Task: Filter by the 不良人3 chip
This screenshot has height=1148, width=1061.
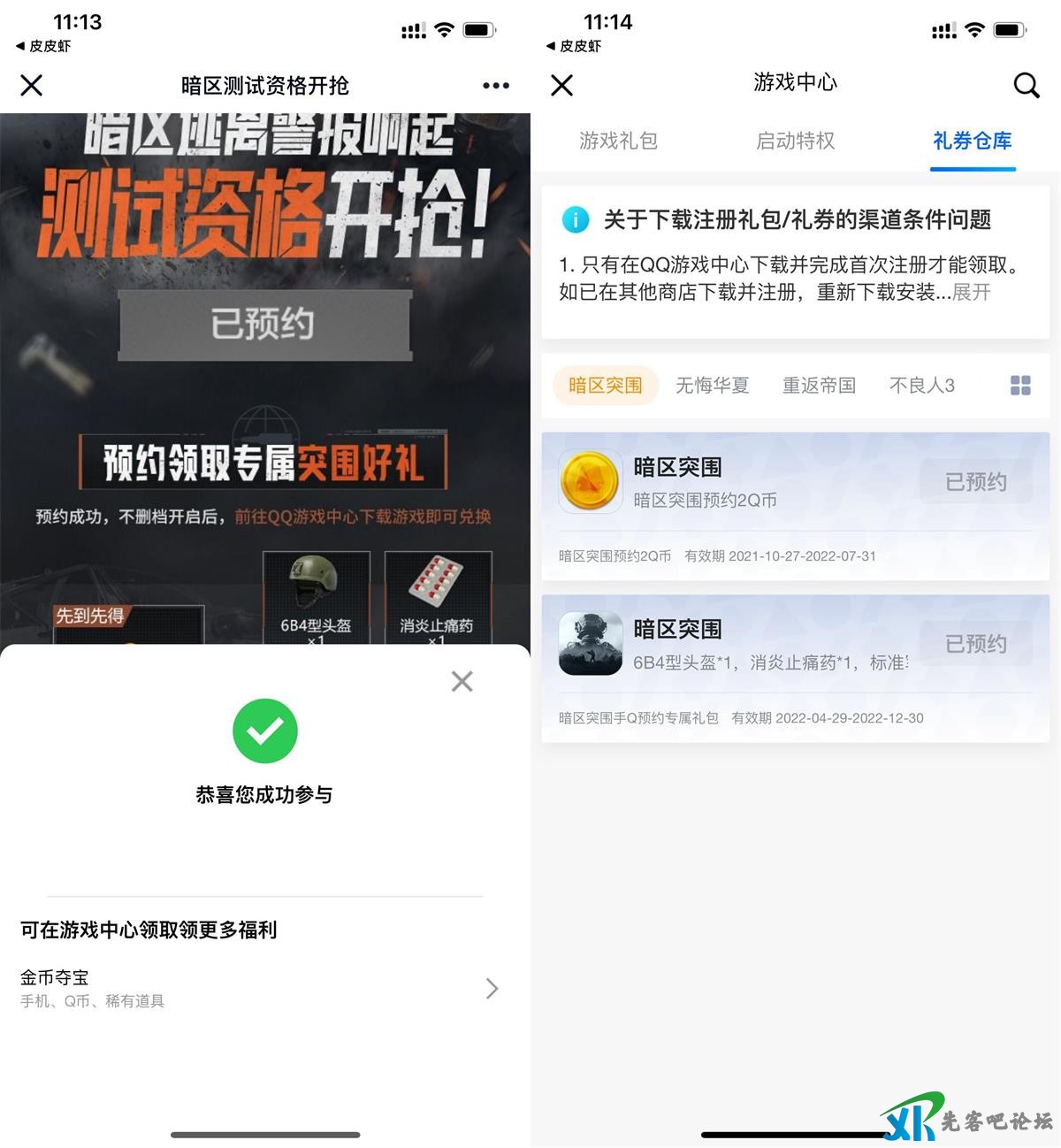Action: 921,386
